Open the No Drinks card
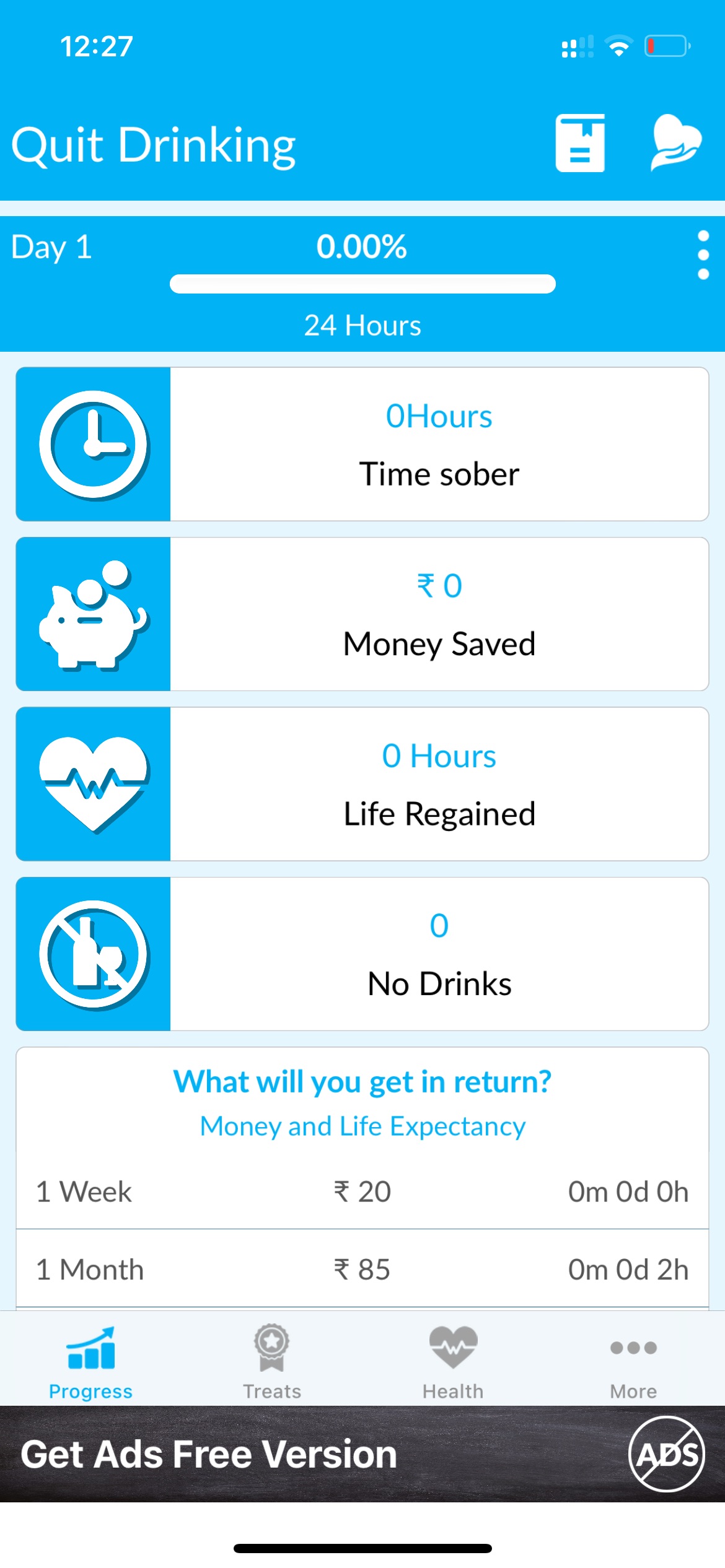The height and width of the screenshot is (1568, 725). (x=362, y=954)
